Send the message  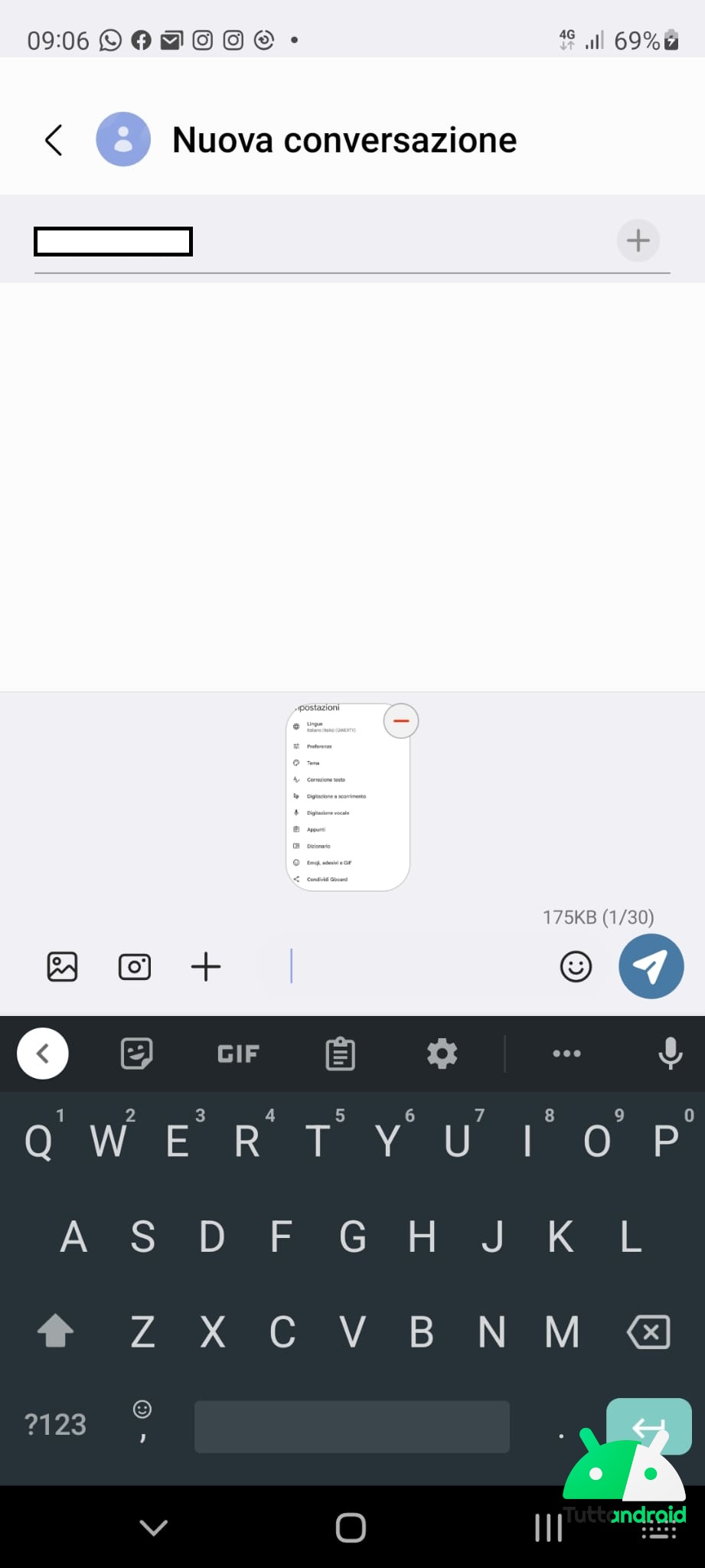[651, 966]
